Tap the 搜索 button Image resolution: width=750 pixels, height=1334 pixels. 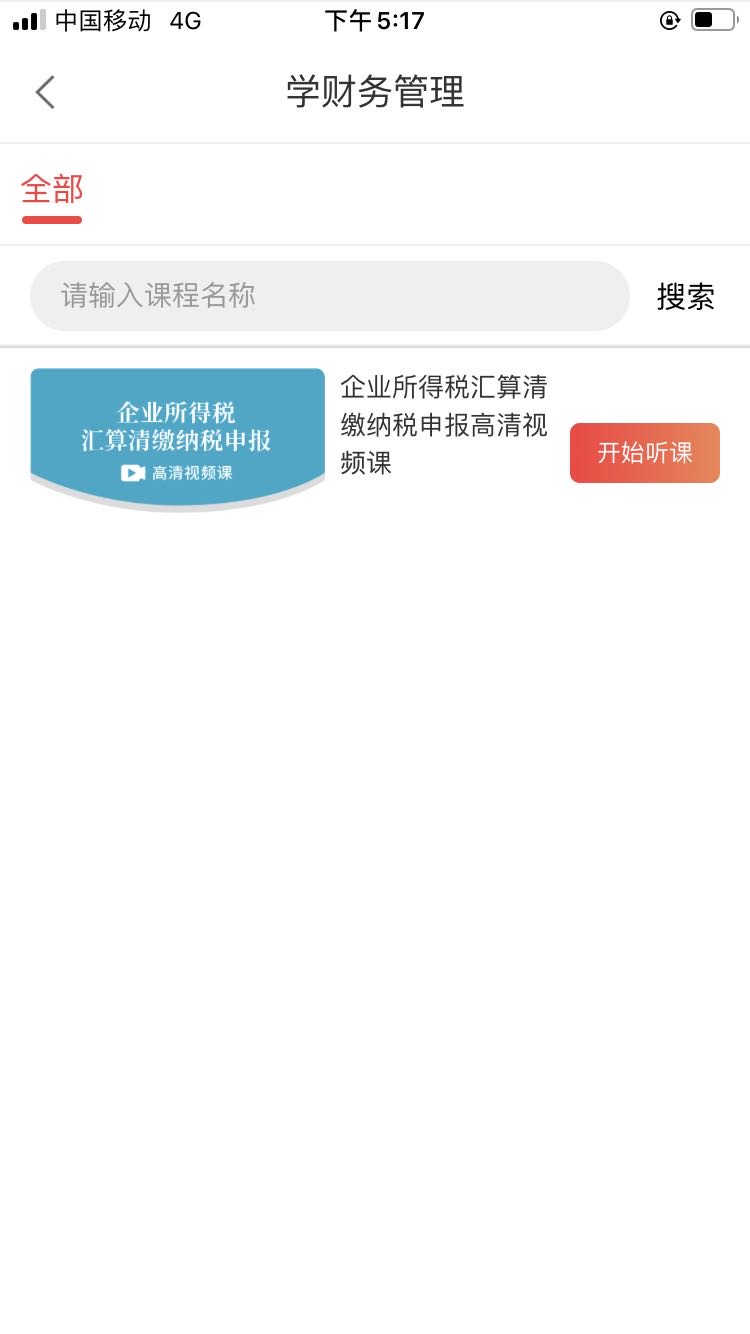685,296
